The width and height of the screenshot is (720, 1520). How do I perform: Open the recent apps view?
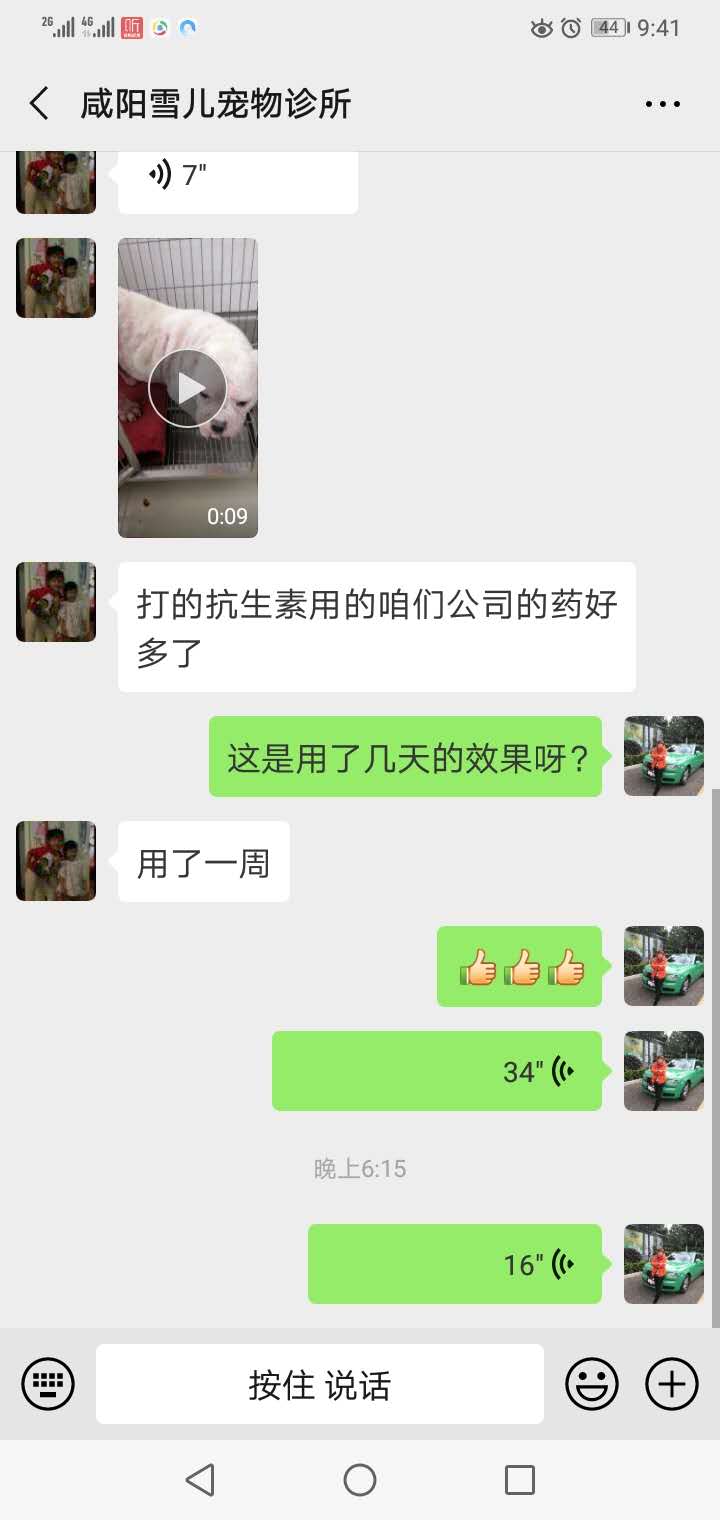pos(519,1480)
